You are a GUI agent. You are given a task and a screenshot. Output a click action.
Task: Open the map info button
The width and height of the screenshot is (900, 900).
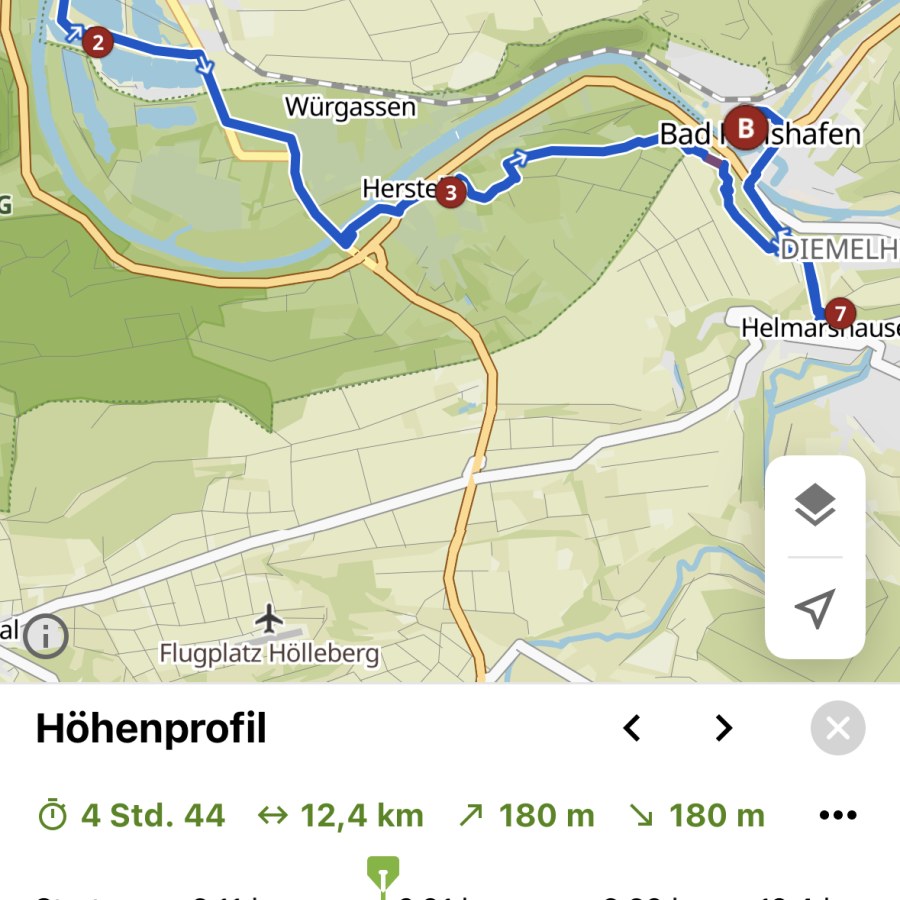tap(46, 635)
